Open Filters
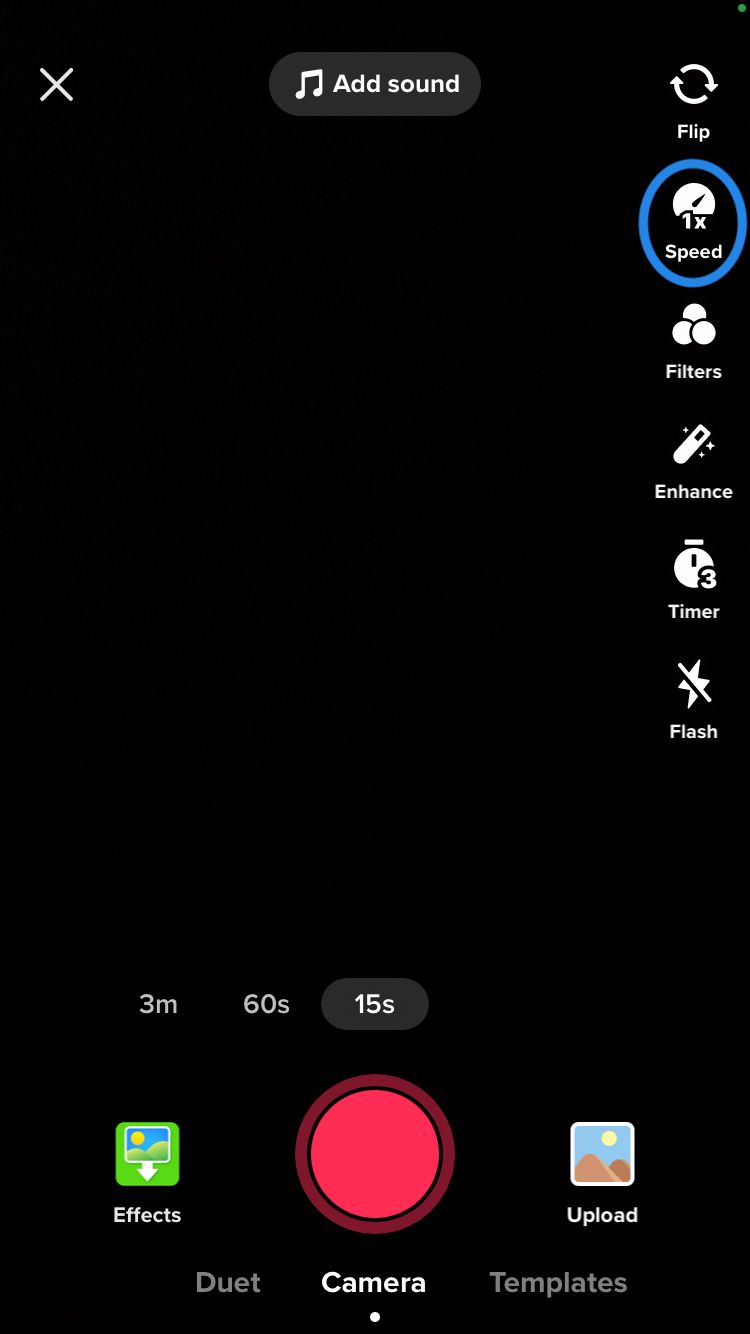This screenshot has width=750, height=1334. pos(693,342)
